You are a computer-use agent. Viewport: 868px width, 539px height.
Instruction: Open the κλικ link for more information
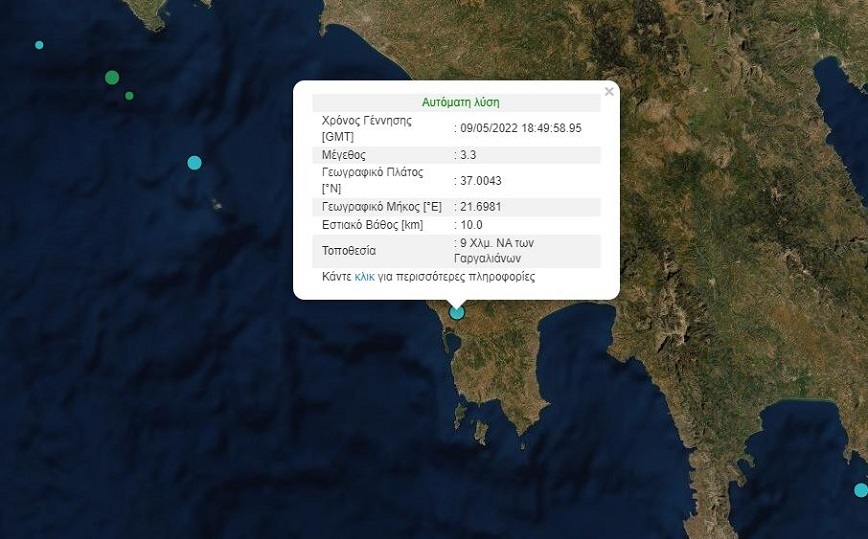coord(364,276)
